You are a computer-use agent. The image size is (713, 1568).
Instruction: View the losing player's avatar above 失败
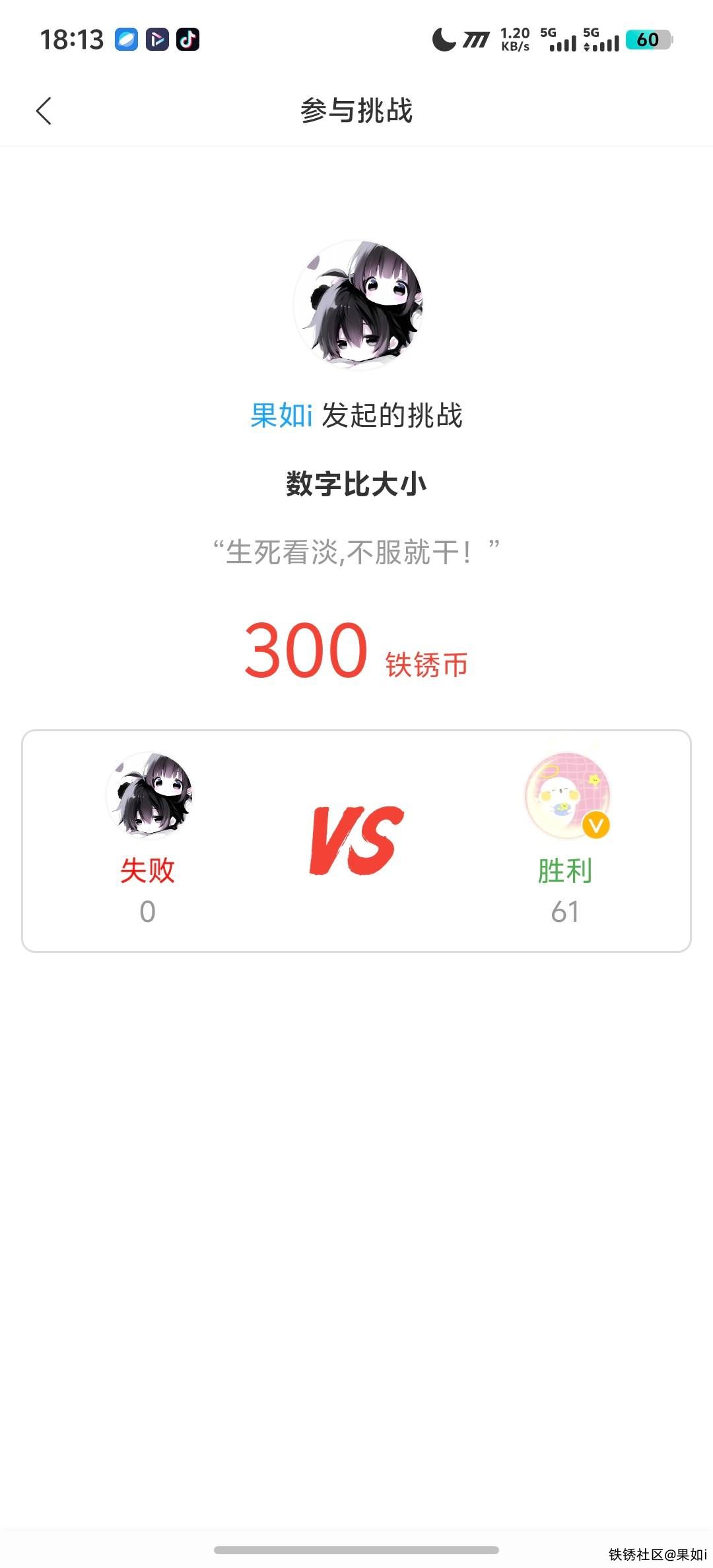(149, 795)
